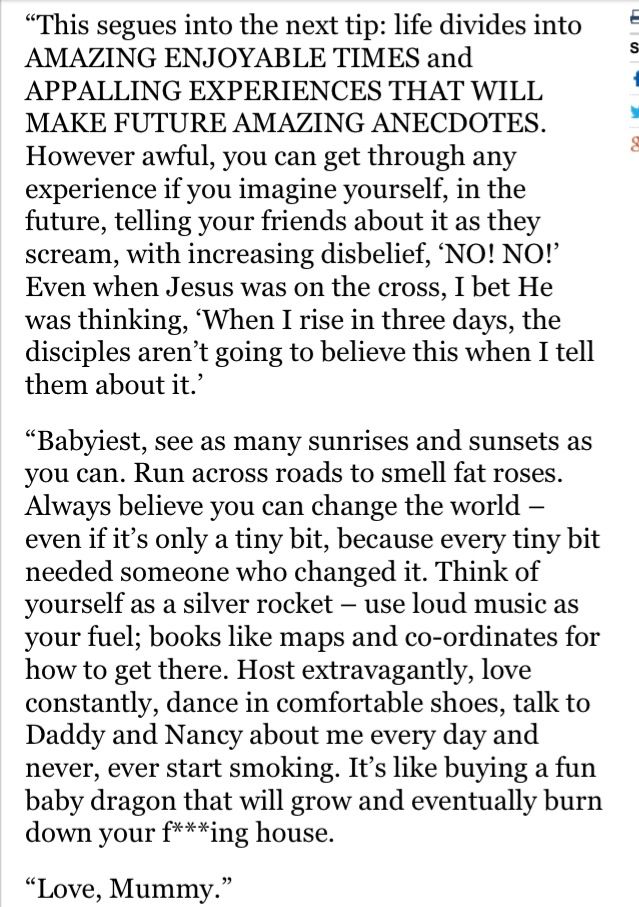Share article on Facebook
Image resolution: width=639 pixels, height=907 pixels.
point(636,79)
